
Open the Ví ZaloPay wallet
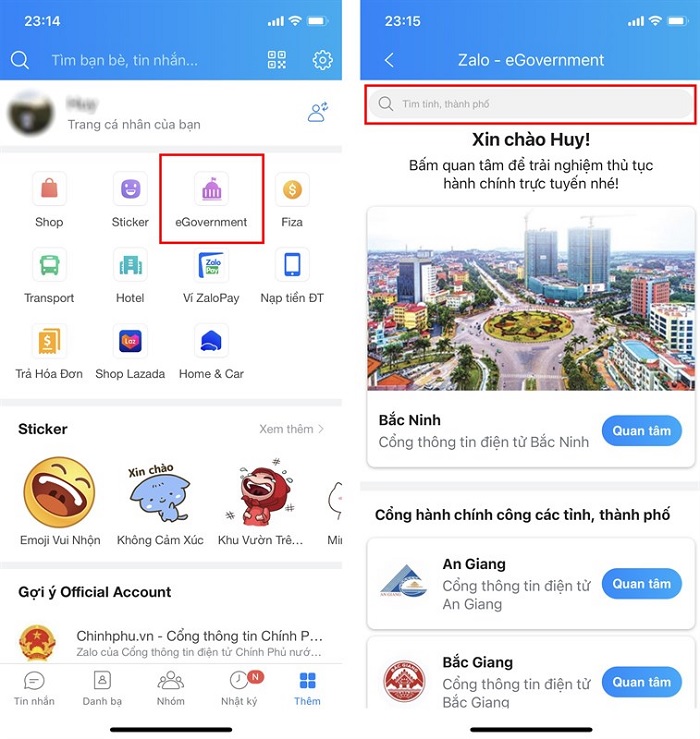211,275
